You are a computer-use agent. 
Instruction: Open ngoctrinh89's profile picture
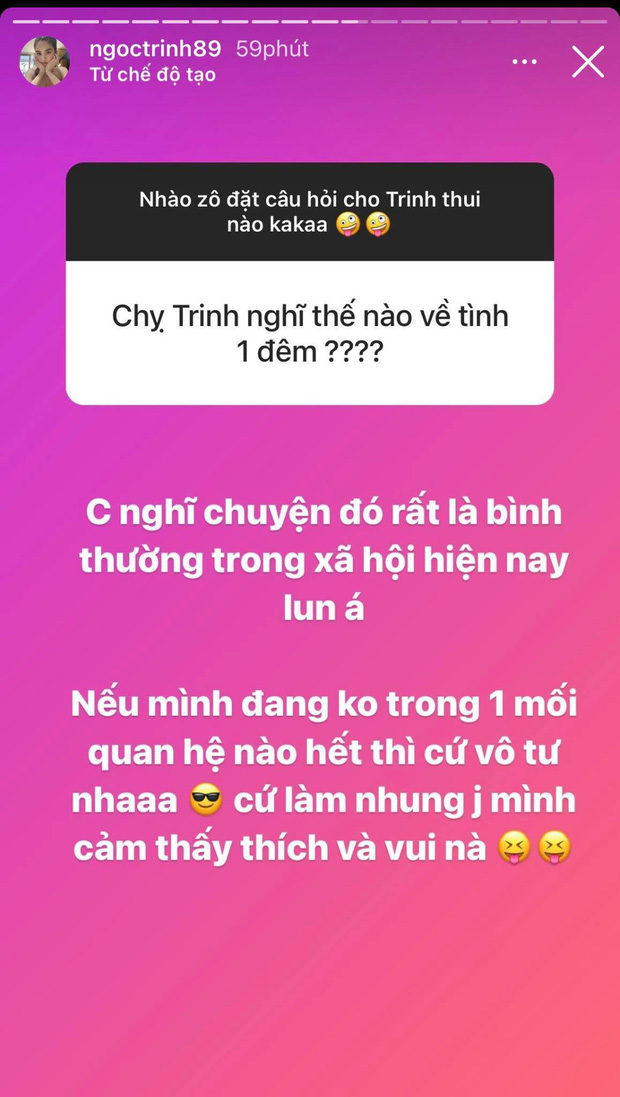tap(45, 62)
